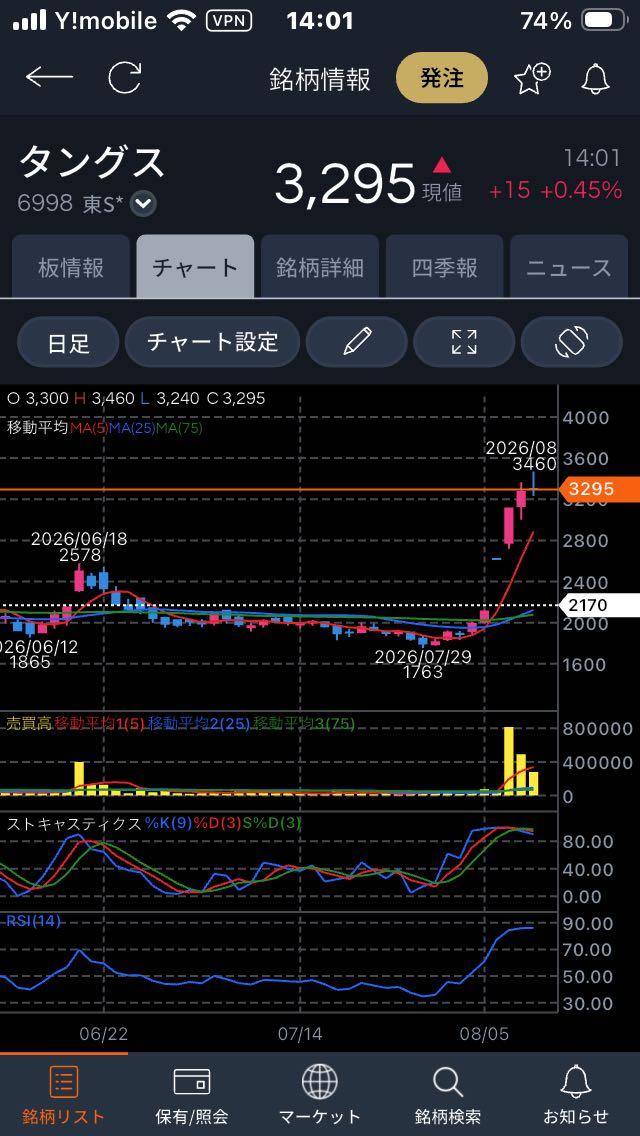Screen dimensions: 640x1136
Task: View the 四季報 tab
Action: pyautogui.click(x=444, y=267)
